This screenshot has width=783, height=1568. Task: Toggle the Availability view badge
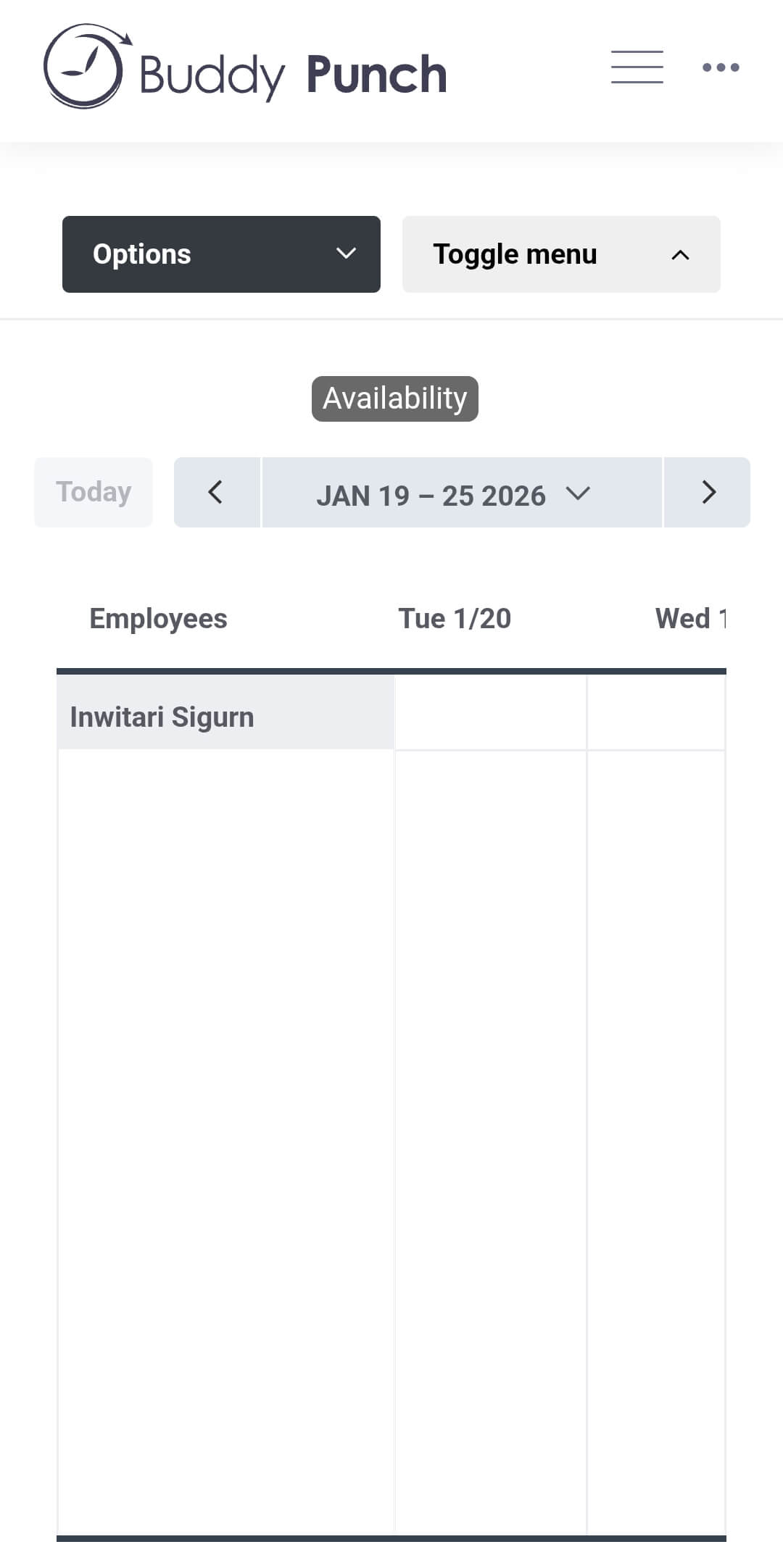tap(394, 397)
